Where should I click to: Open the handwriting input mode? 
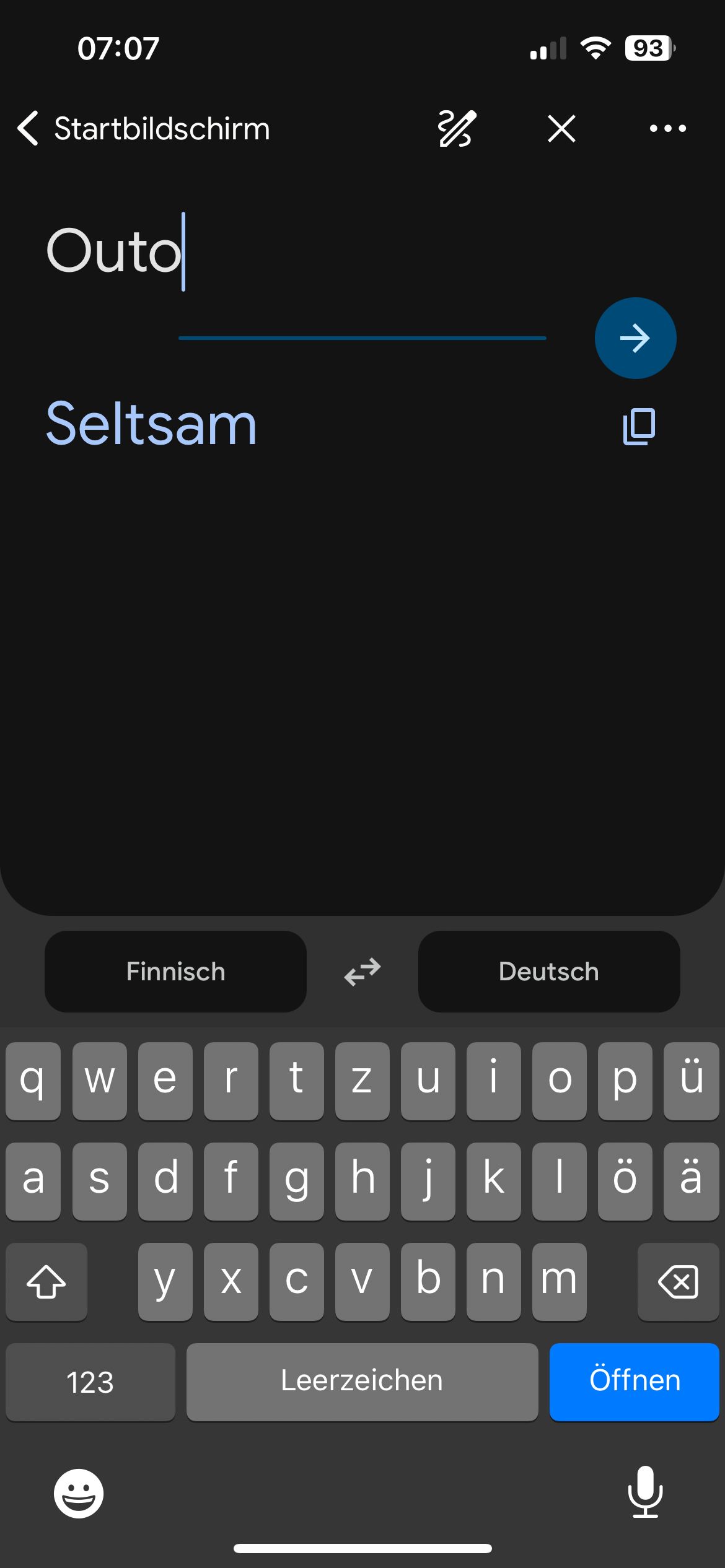point(457,129)
